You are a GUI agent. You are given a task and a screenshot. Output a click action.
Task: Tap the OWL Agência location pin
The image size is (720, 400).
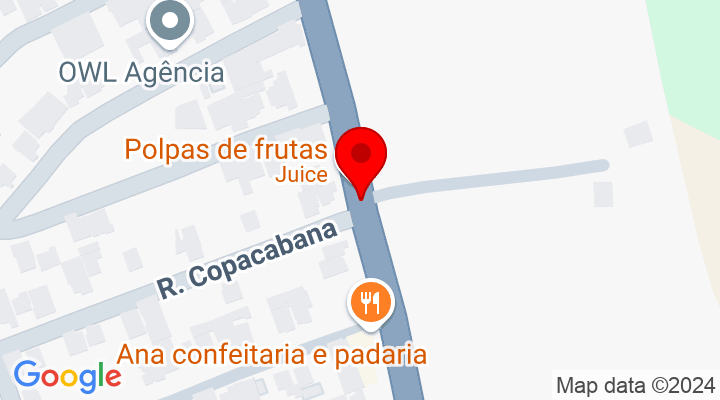170,22
